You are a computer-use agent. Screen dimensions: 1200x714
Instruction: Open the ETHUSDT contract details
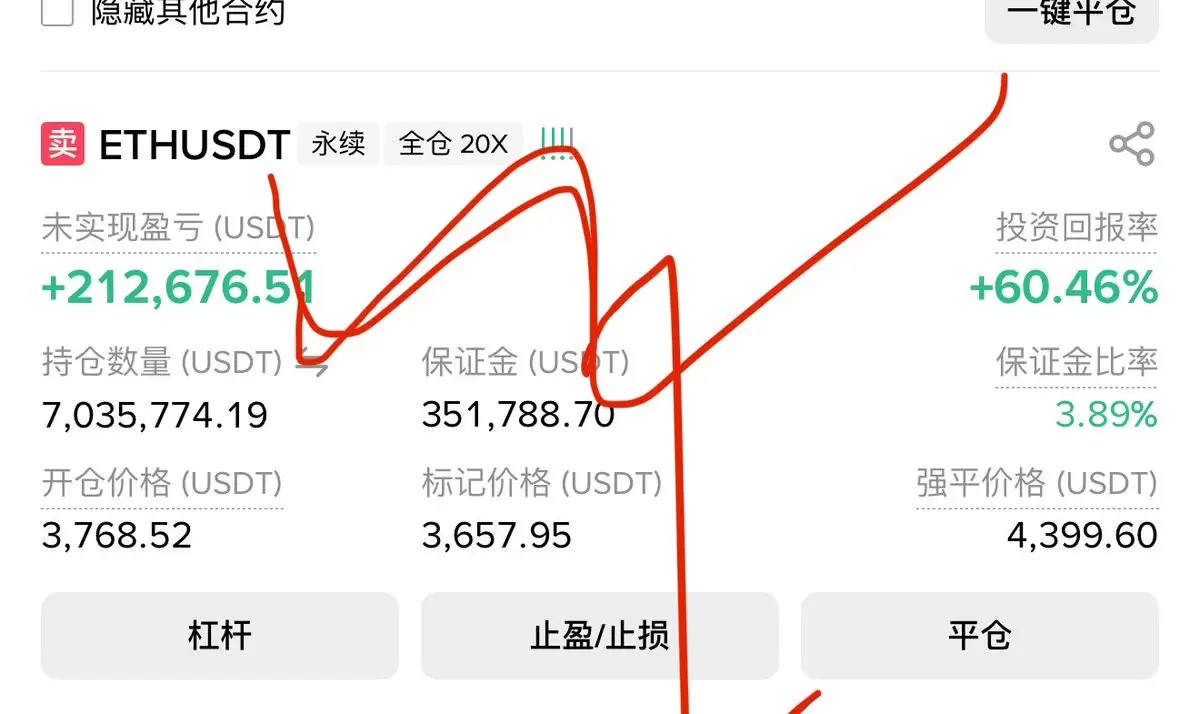pyautogui.click(x=194, y=145)
